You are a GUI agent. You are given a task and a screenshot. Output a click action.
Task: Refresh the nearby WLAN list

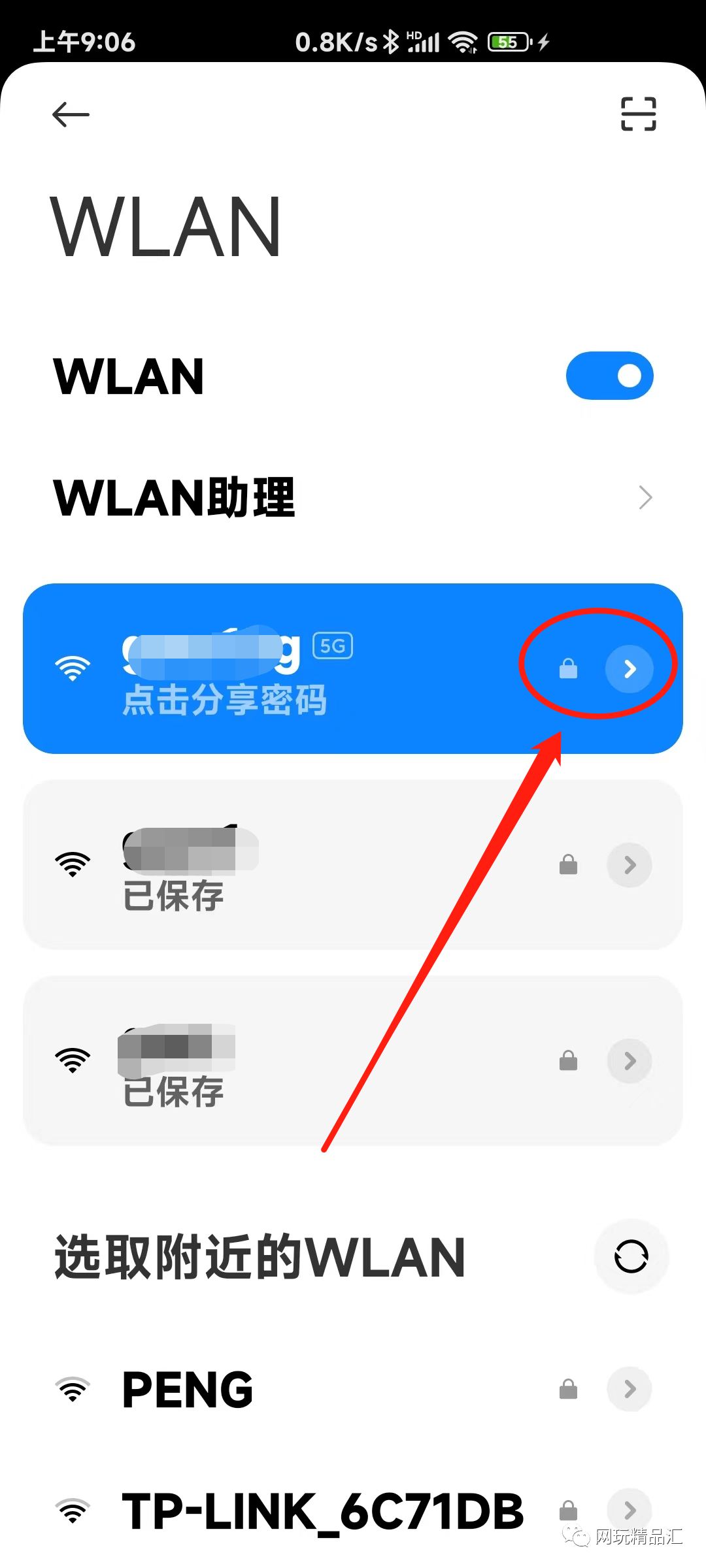coord(631,1256)
